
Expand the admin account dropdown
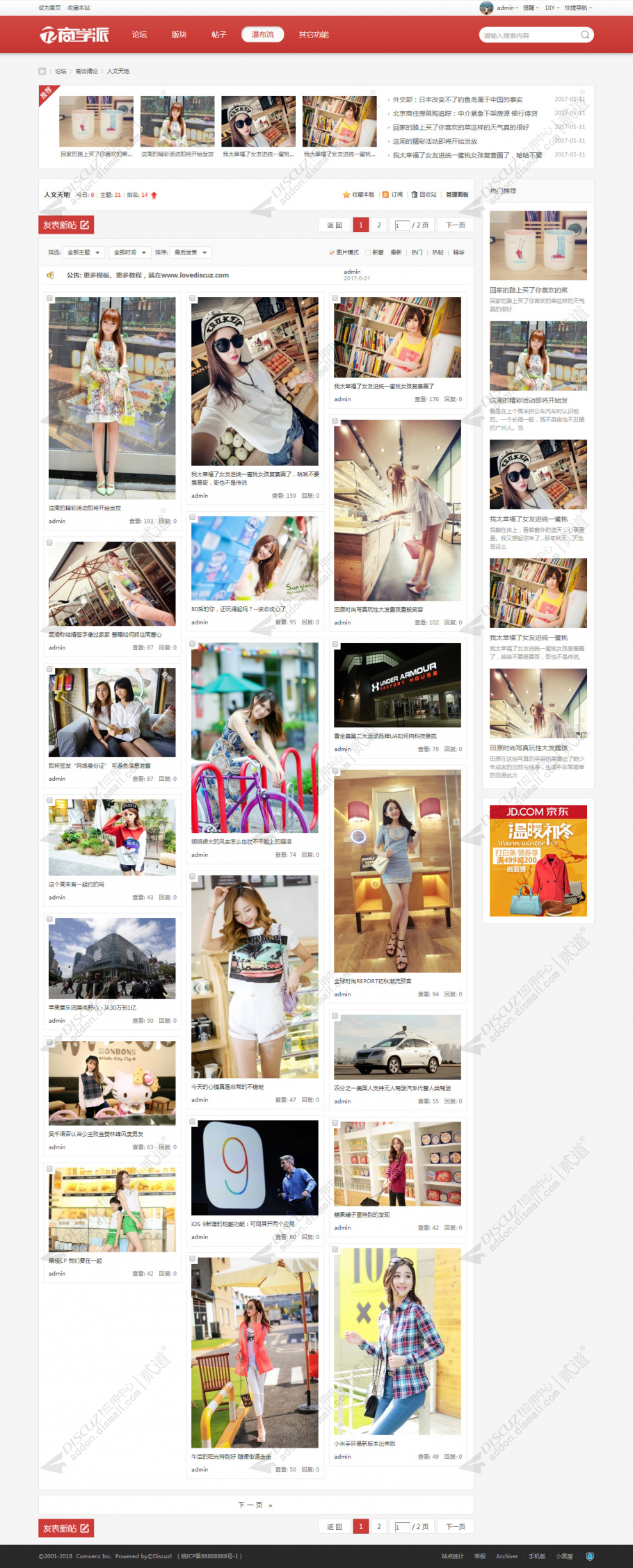click(x=506, y=8)
